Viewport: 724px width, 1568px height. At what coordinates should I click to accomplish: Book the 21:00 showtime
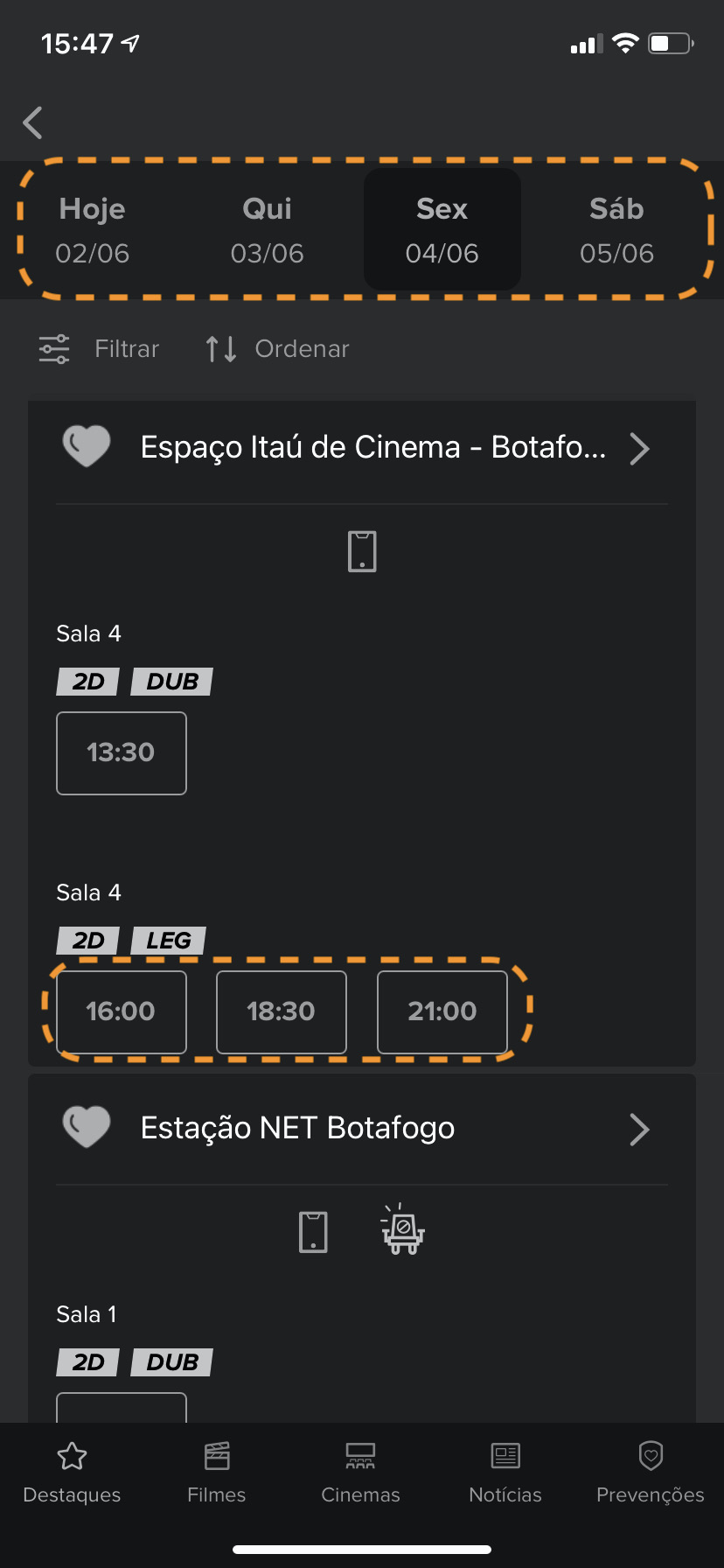[x=442, y=1011]
